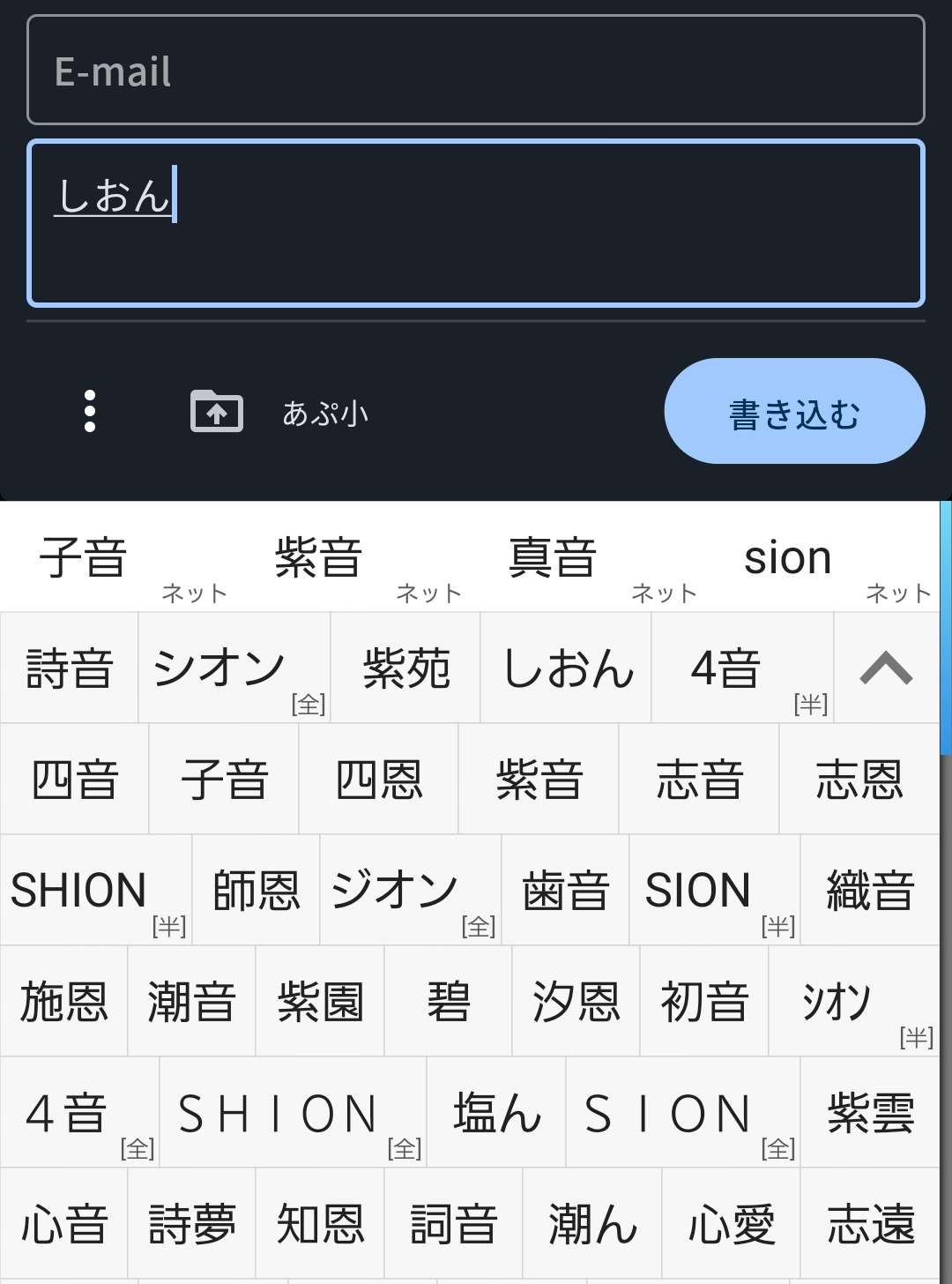Pick the candidate 潮音
Image resolution: width=952 pixels, height=1284 pixels.
[x=191, y=1002]
